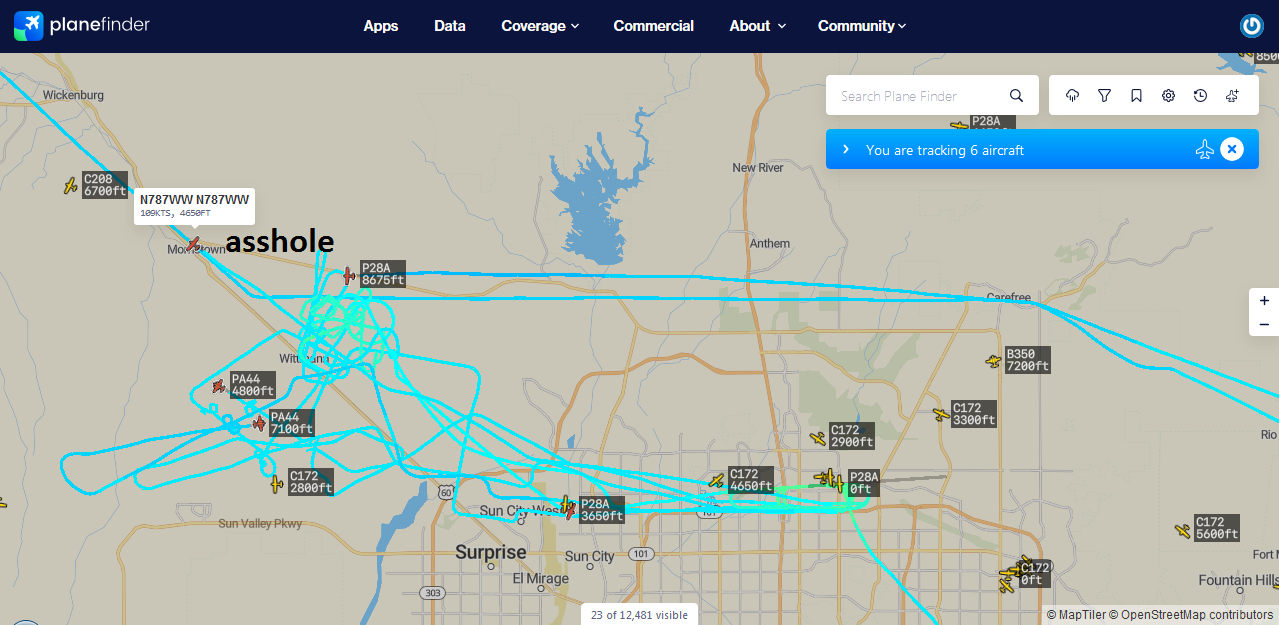Image resolution: width=1279 pixels, height=625 pixels.
Task: Tap the power account icon
Action: (1251, 26)
